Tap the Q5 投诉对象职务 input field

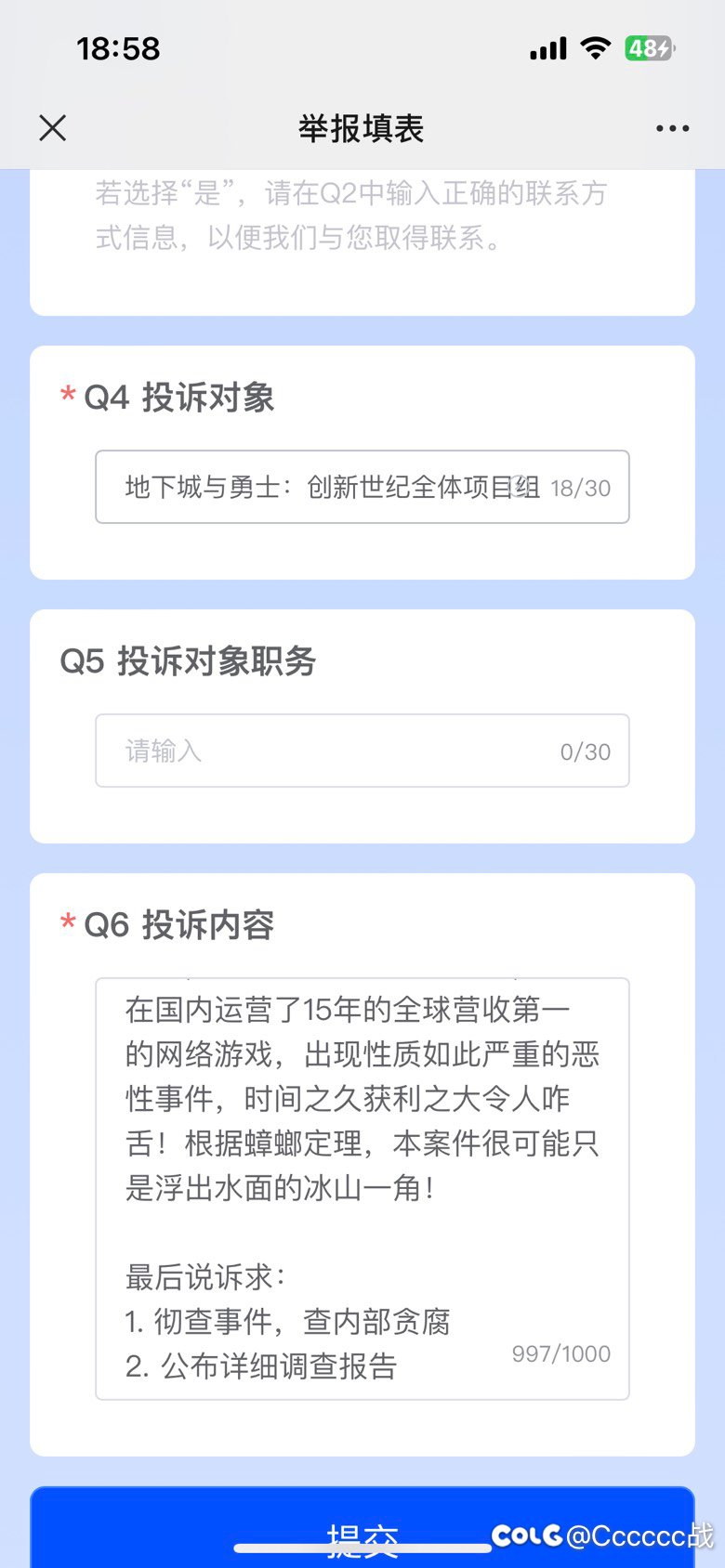pos(362,751)
